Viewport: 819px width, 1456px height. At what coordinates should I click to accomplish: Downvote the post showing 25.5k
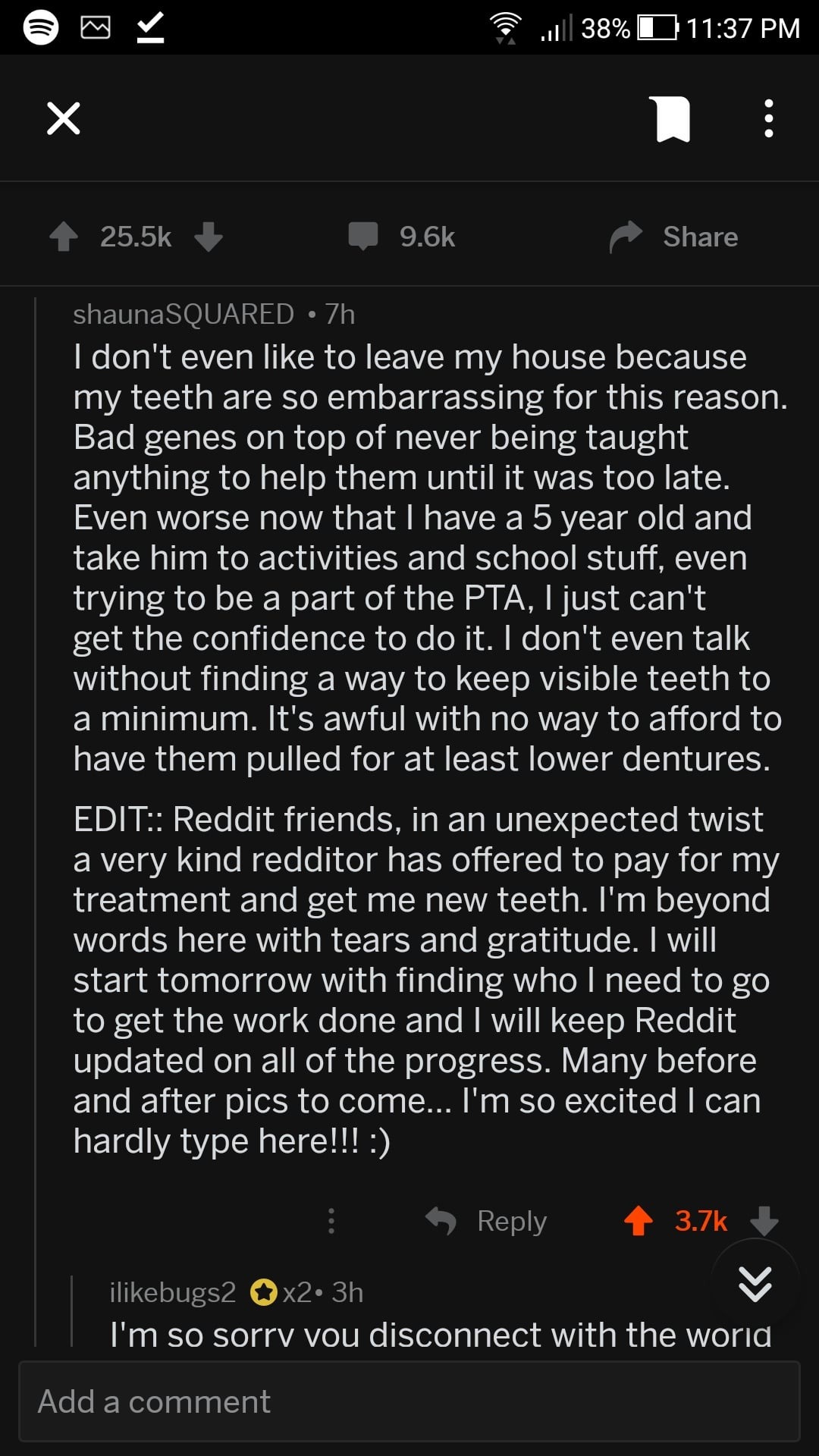point(209,237)
